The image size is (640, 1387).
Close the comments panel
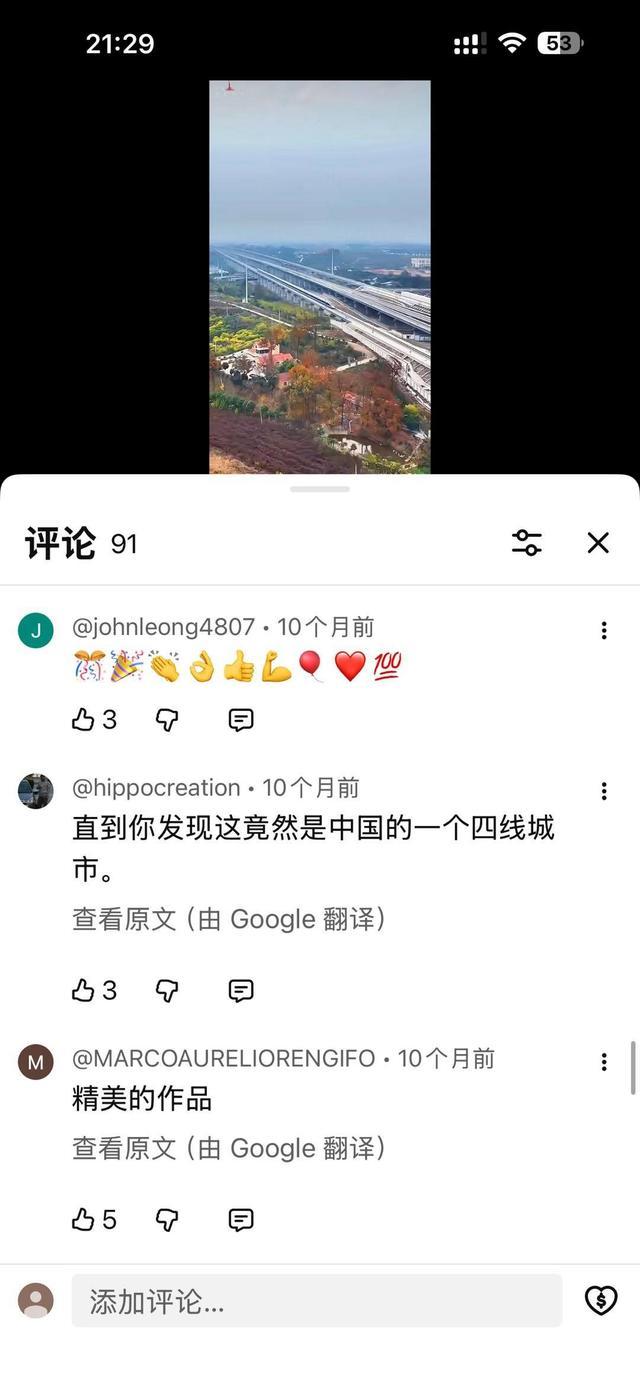[598, 543]
